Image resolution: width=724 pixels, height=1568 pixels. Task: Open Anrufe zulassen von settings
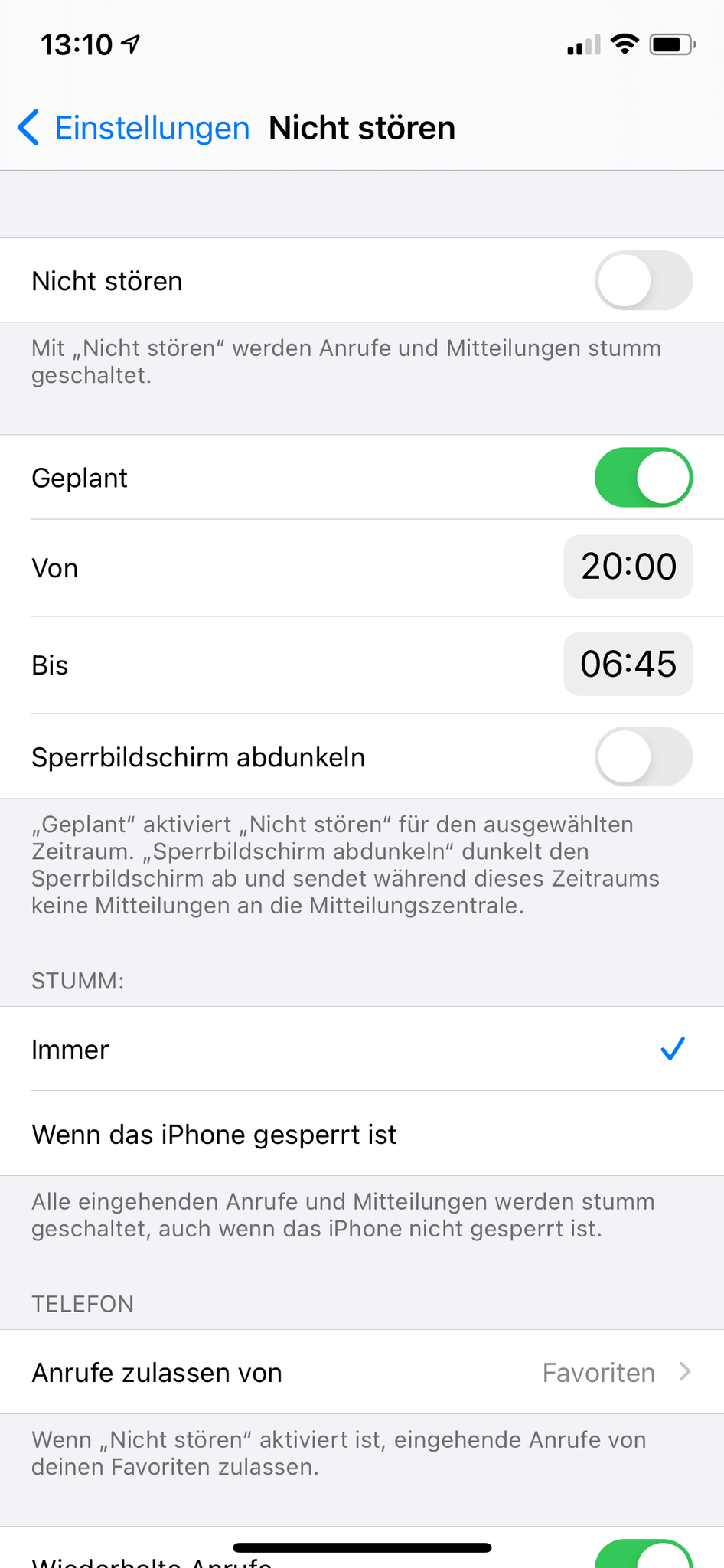pos(361,1373)
